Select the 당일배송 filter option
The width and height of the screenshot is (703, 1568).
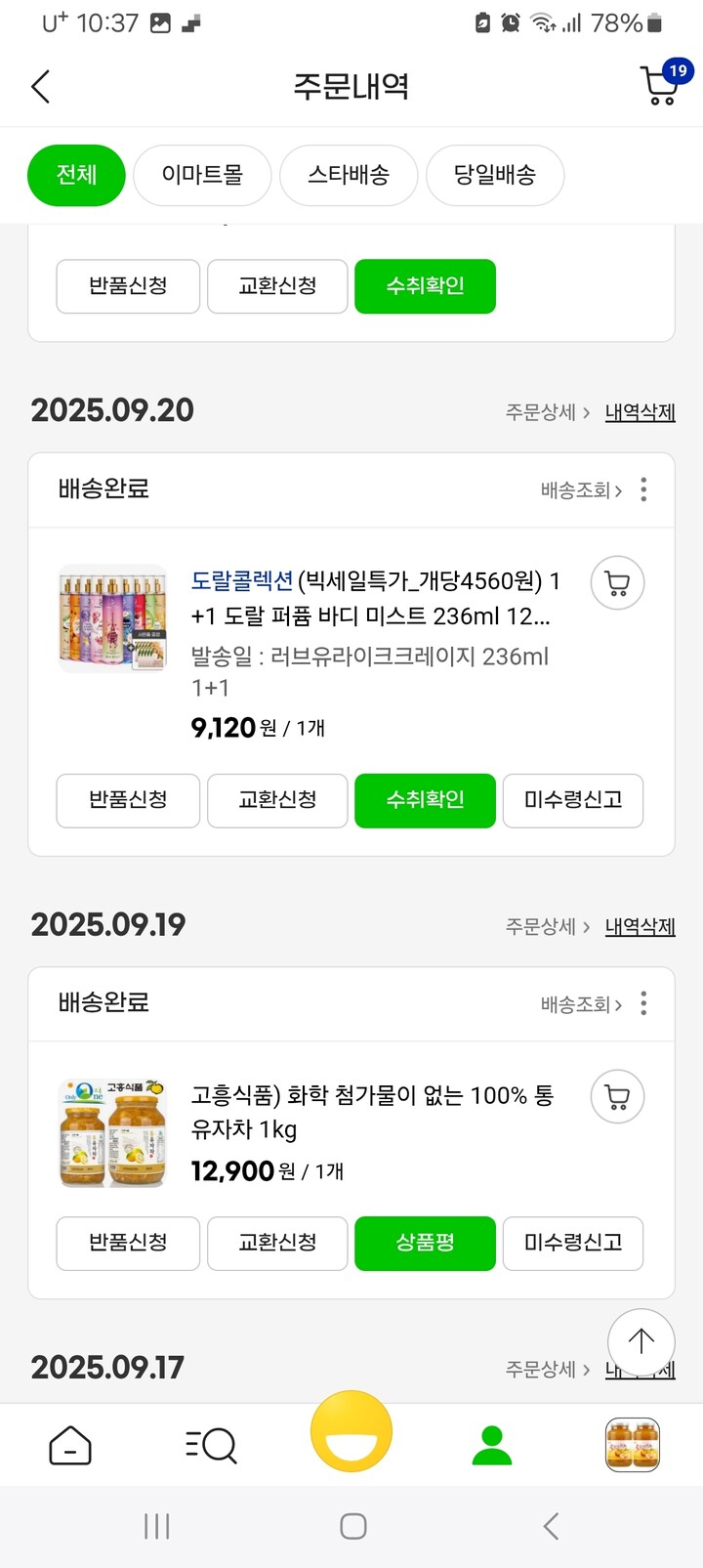495,175
